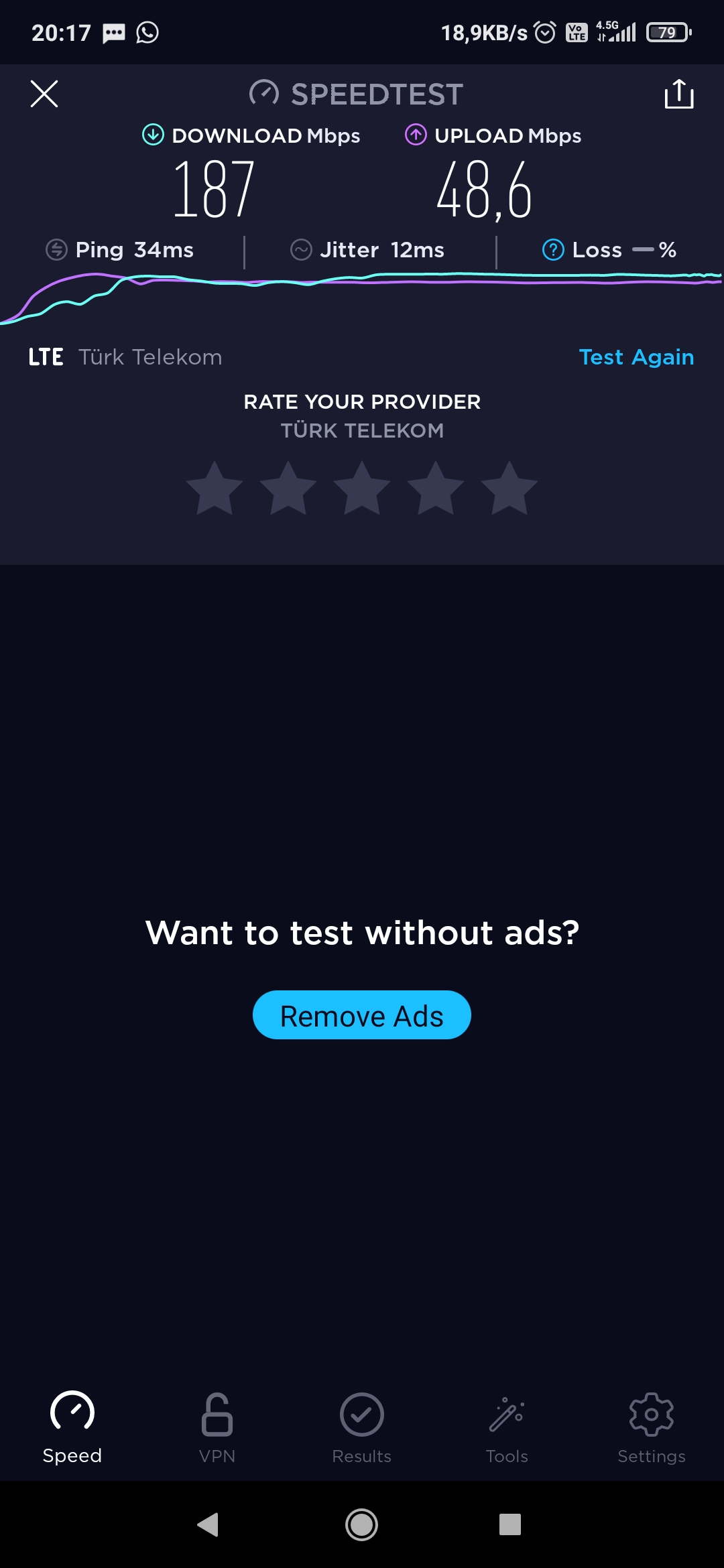Viewport: 724px width, 1568px height.
Task: Rate Türk Telekom three stars
Action: click(362, 488)
